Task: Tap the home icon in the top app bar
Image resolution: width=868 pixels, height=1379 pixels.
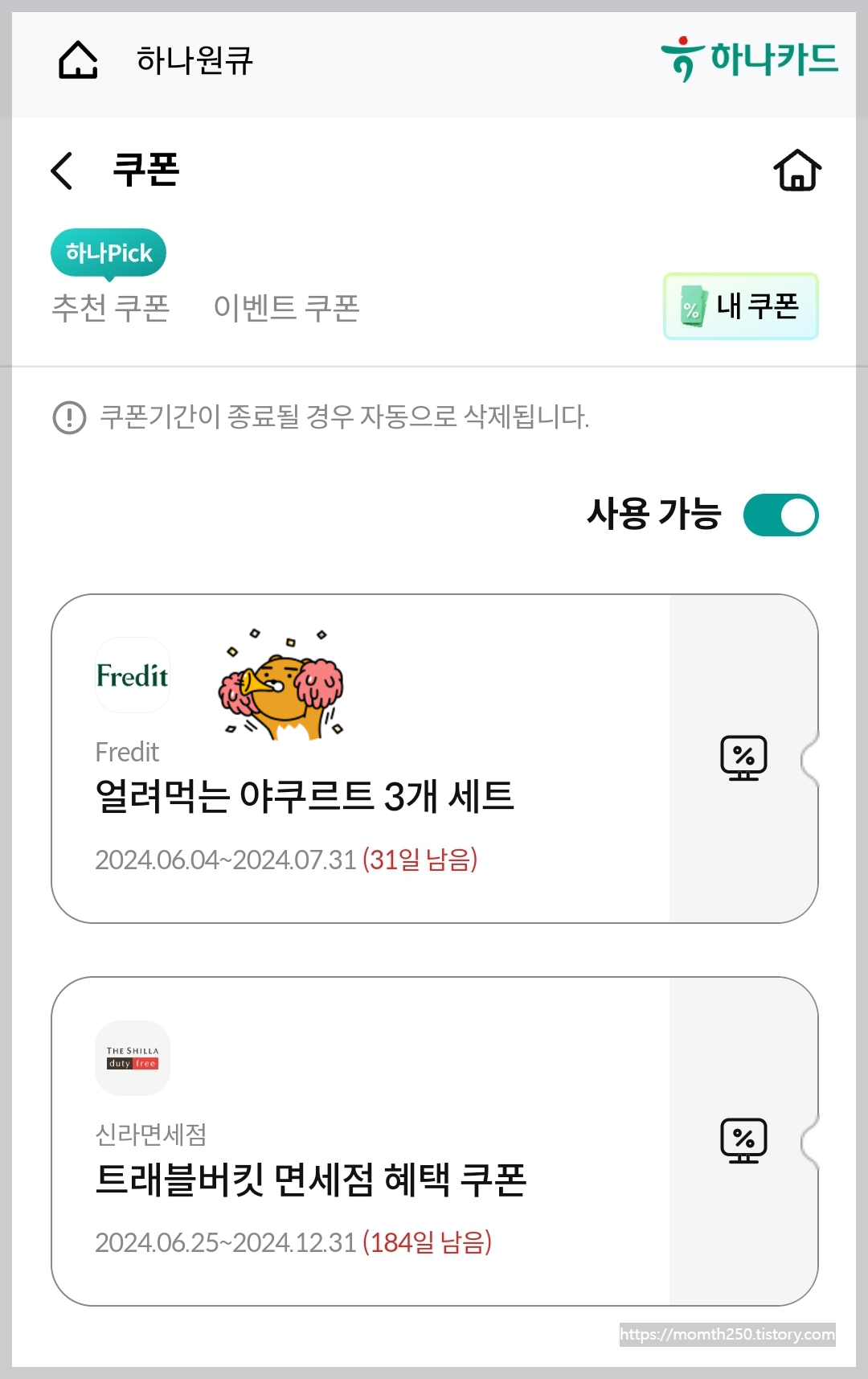Action: tap(76, 59)
